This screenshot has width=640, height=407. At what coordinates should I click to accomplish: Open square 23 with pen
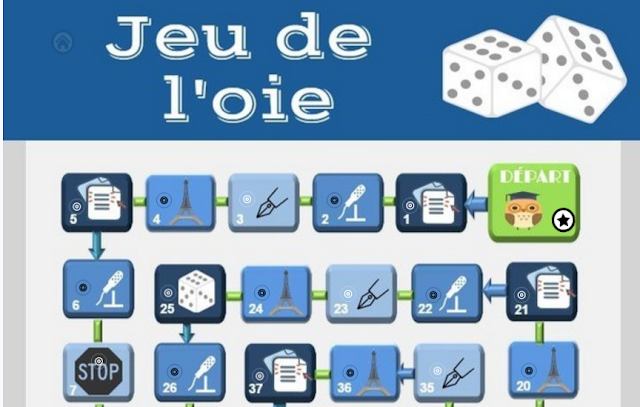[361, 292]
